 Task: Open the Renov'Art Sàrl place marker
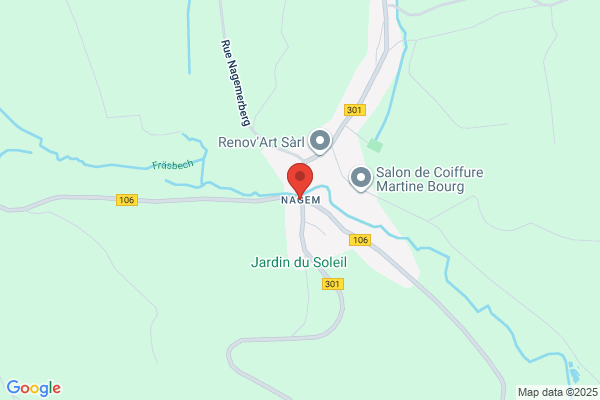coord(320,142)
